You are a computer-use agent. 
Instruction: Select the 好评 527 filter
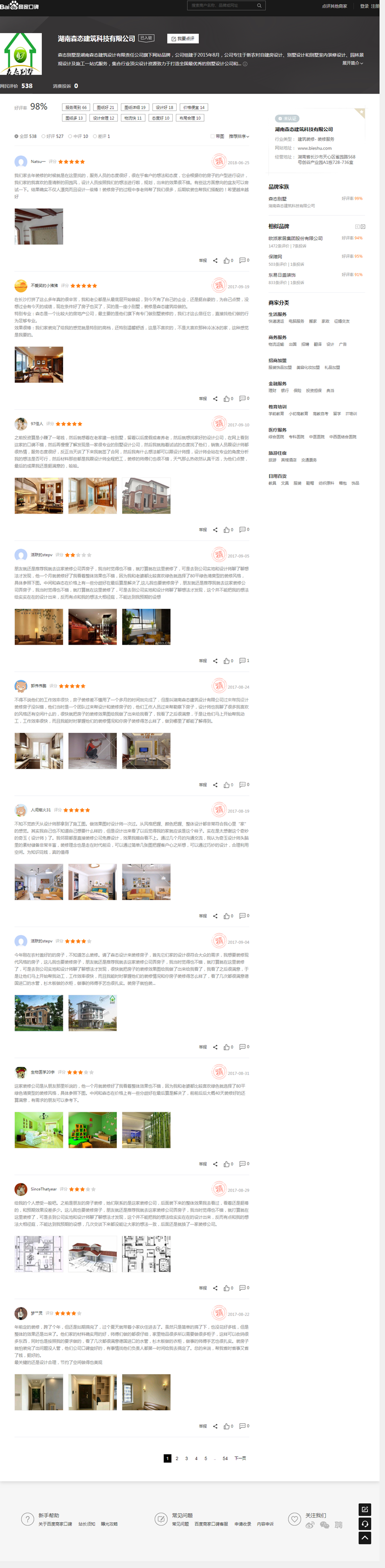[53, 137]
